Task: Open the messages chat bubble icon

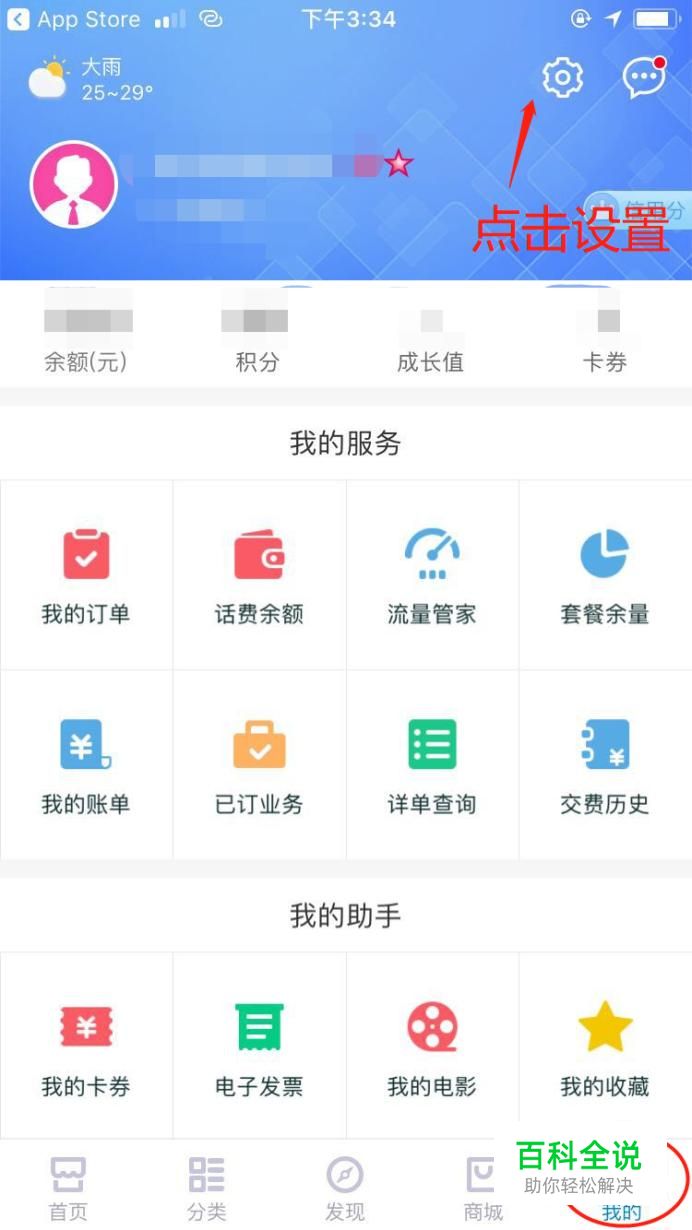Action: 644,77
